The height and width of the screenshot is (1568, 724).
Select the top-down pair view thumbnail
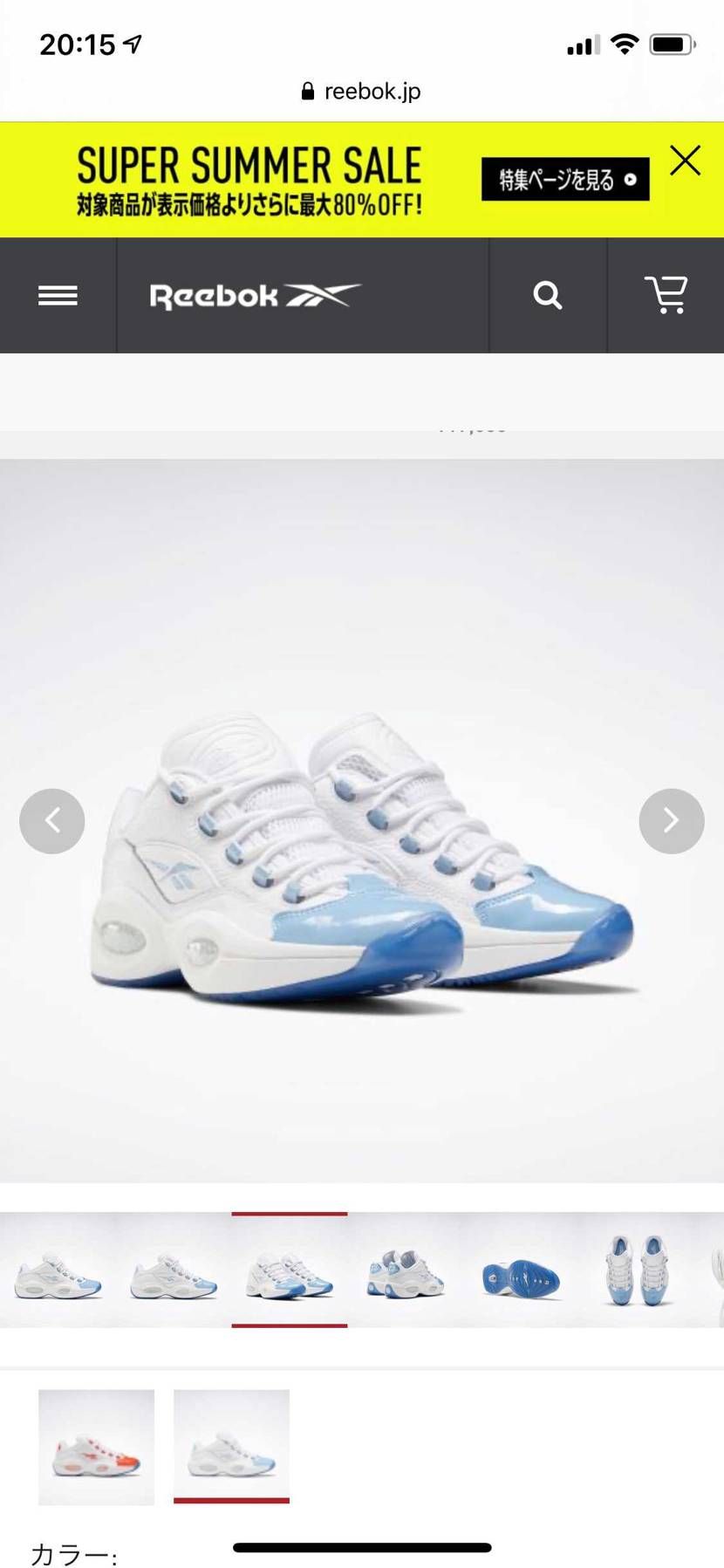(x=637, y=1271)
